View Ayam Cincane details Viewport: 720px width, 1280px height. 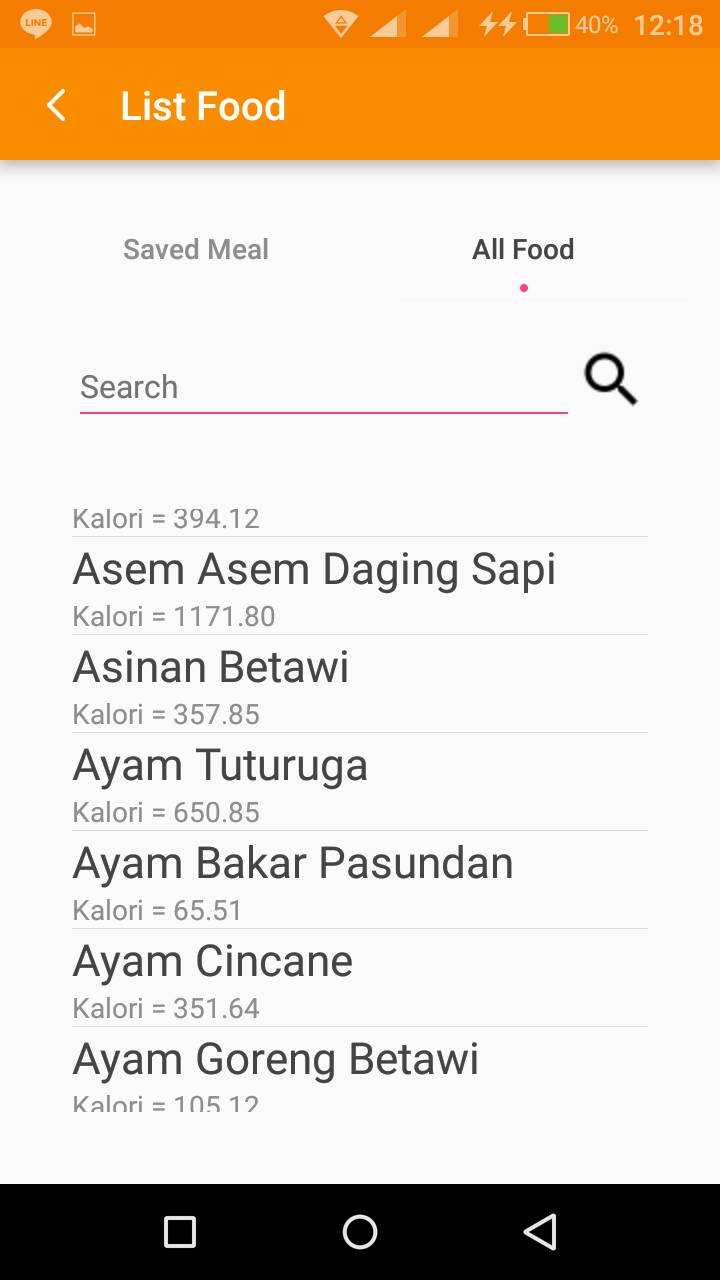tap(213, 977)
